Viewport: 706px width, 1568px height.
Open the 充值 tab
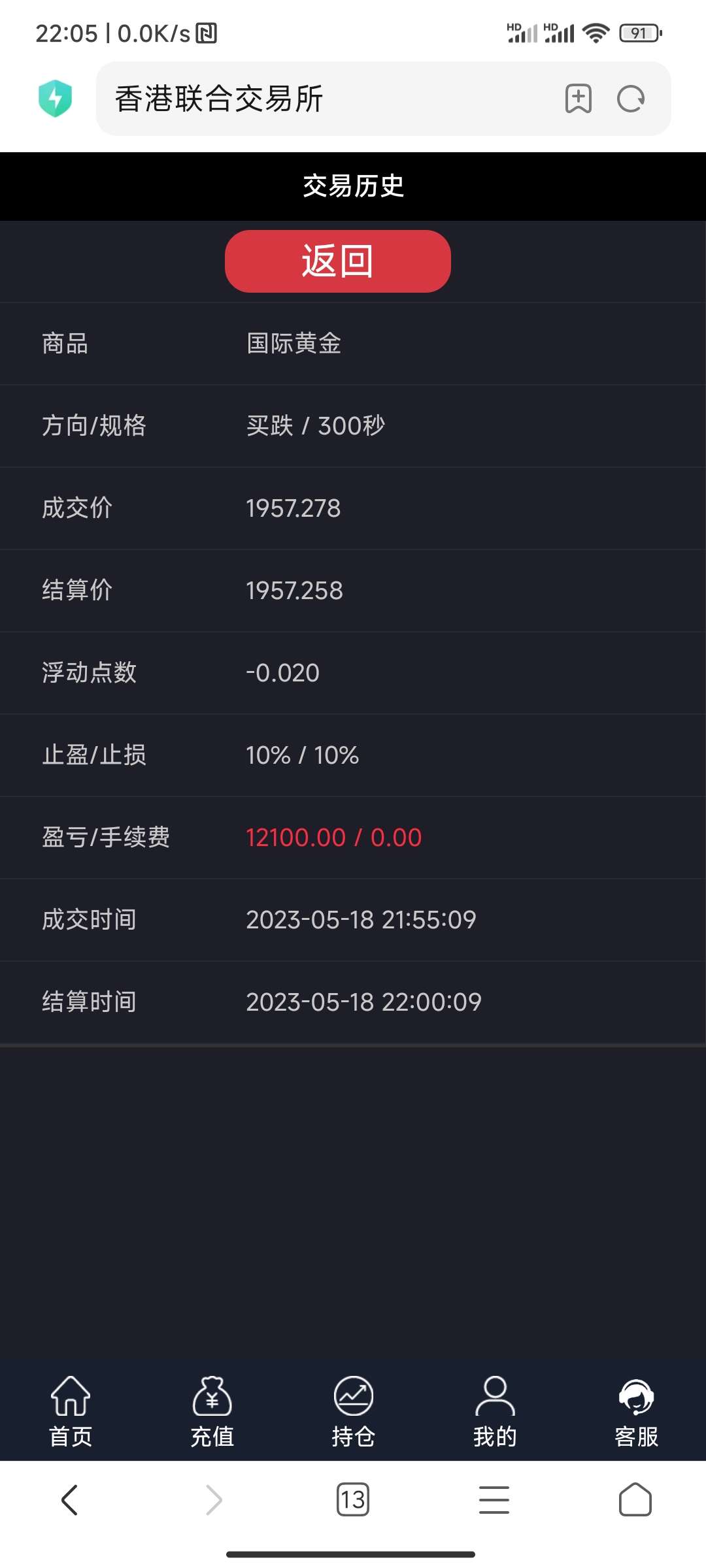click(212, 1411)
